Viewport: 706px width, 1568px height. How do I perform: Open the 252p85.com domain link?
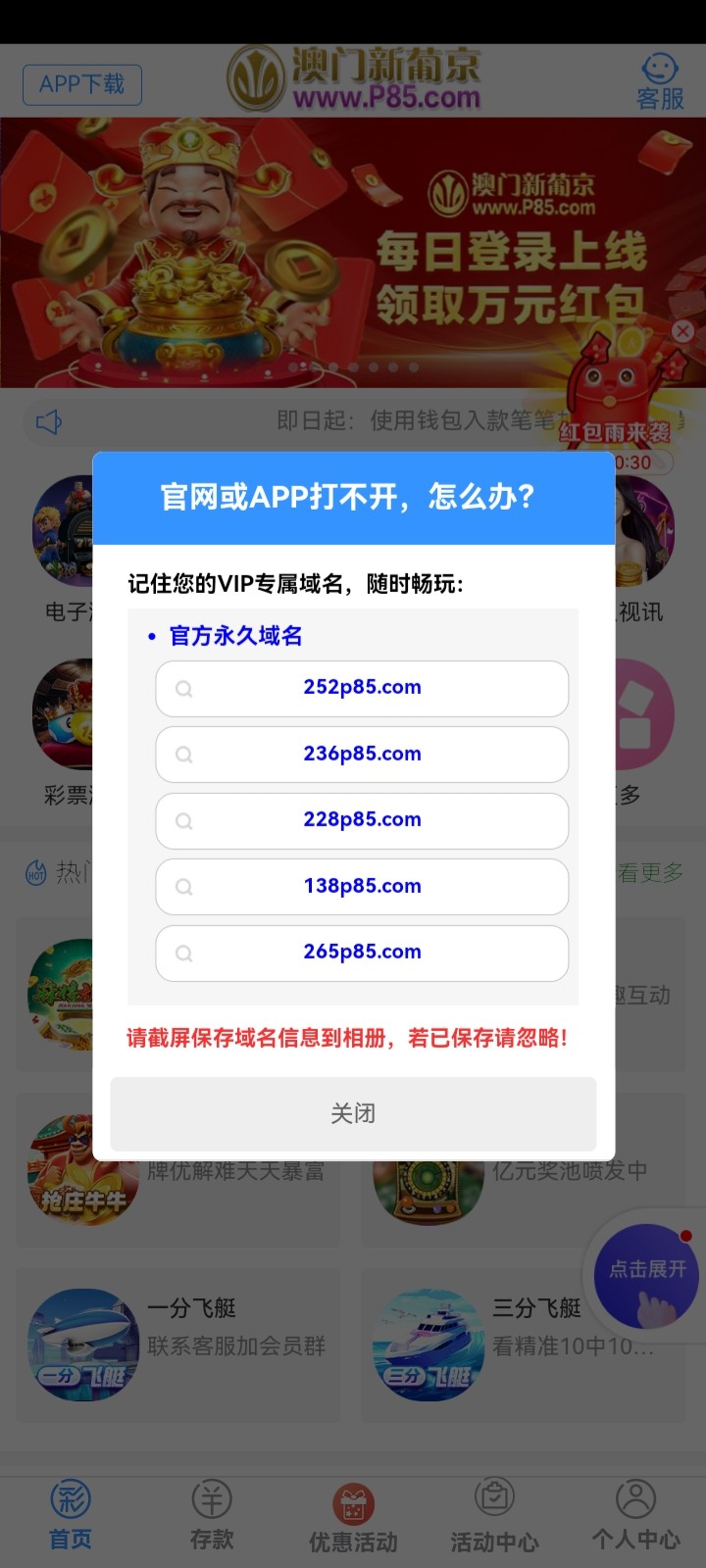click(362, 688)
